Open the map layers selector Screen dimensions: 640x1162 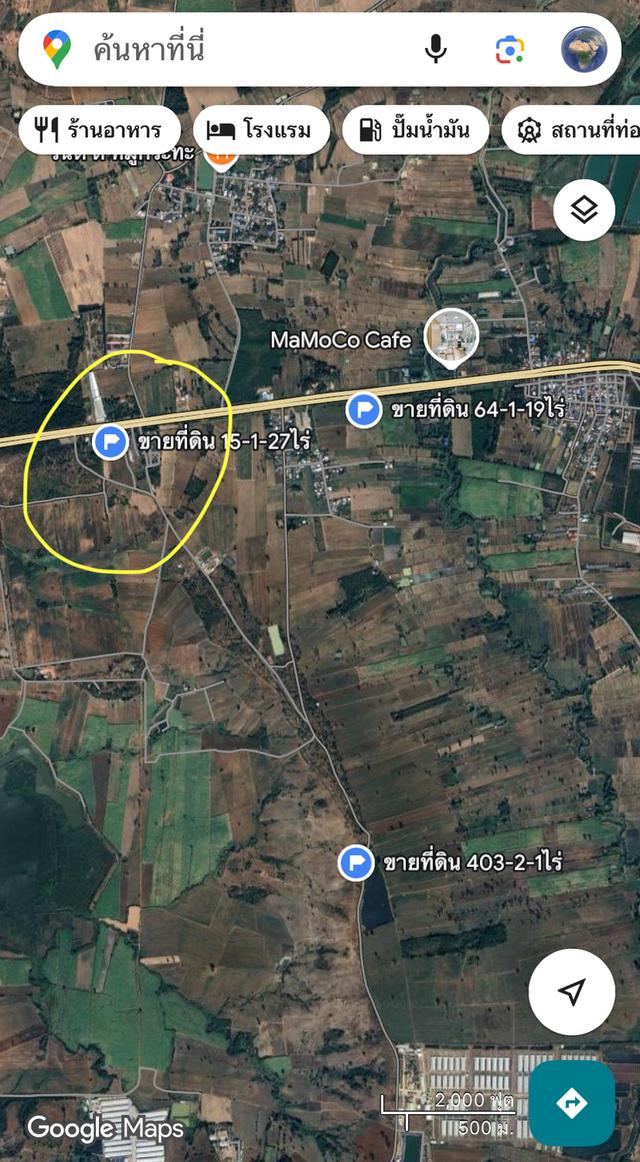click(x=584, y=210)
